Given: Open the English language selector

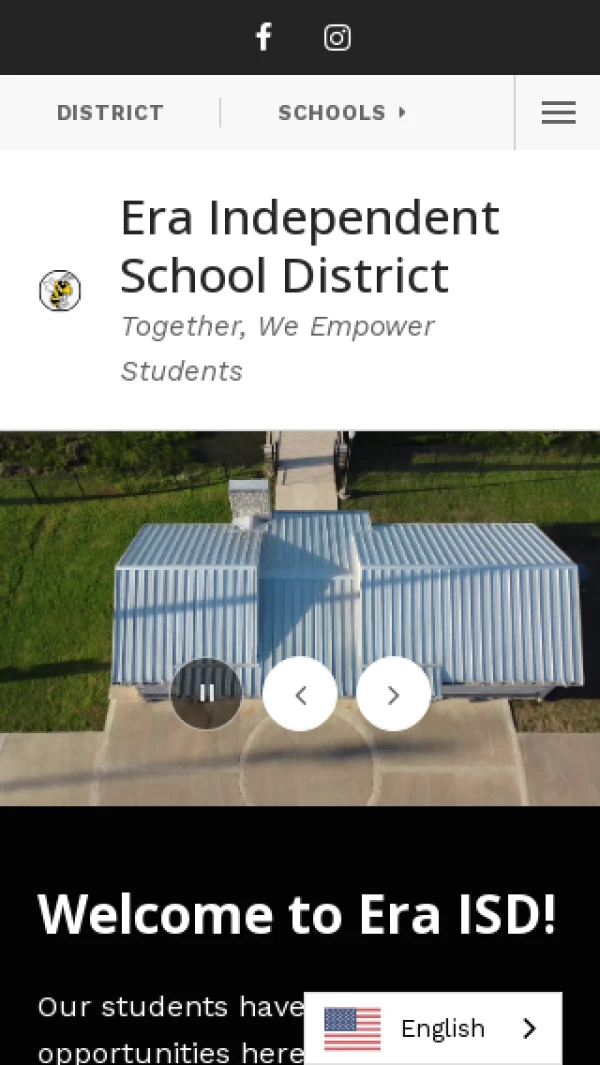Looking at the screenshot, I should (433, 1028).
